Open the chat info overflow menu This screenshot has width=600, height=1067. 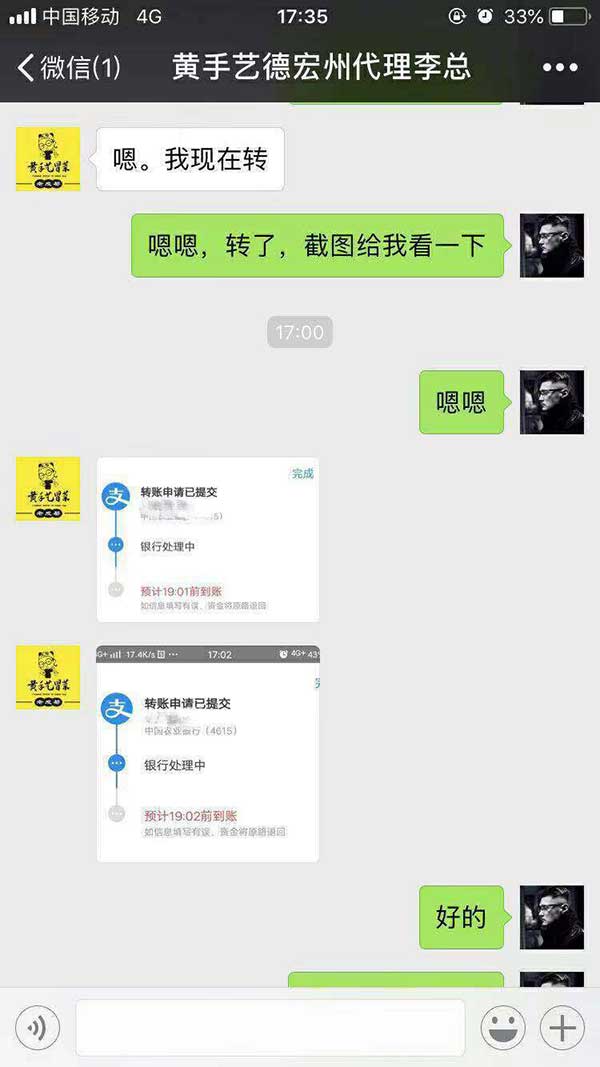[560, 68]
